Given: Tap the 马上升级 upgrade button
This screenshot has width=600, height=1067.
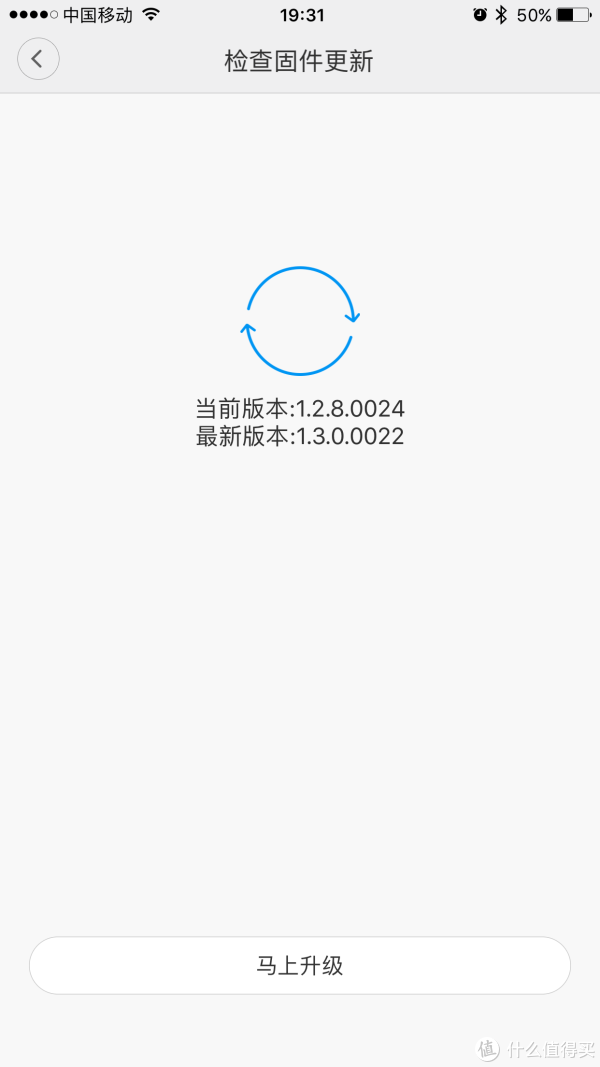Looking at the screenshot, I should click(299, 966).
